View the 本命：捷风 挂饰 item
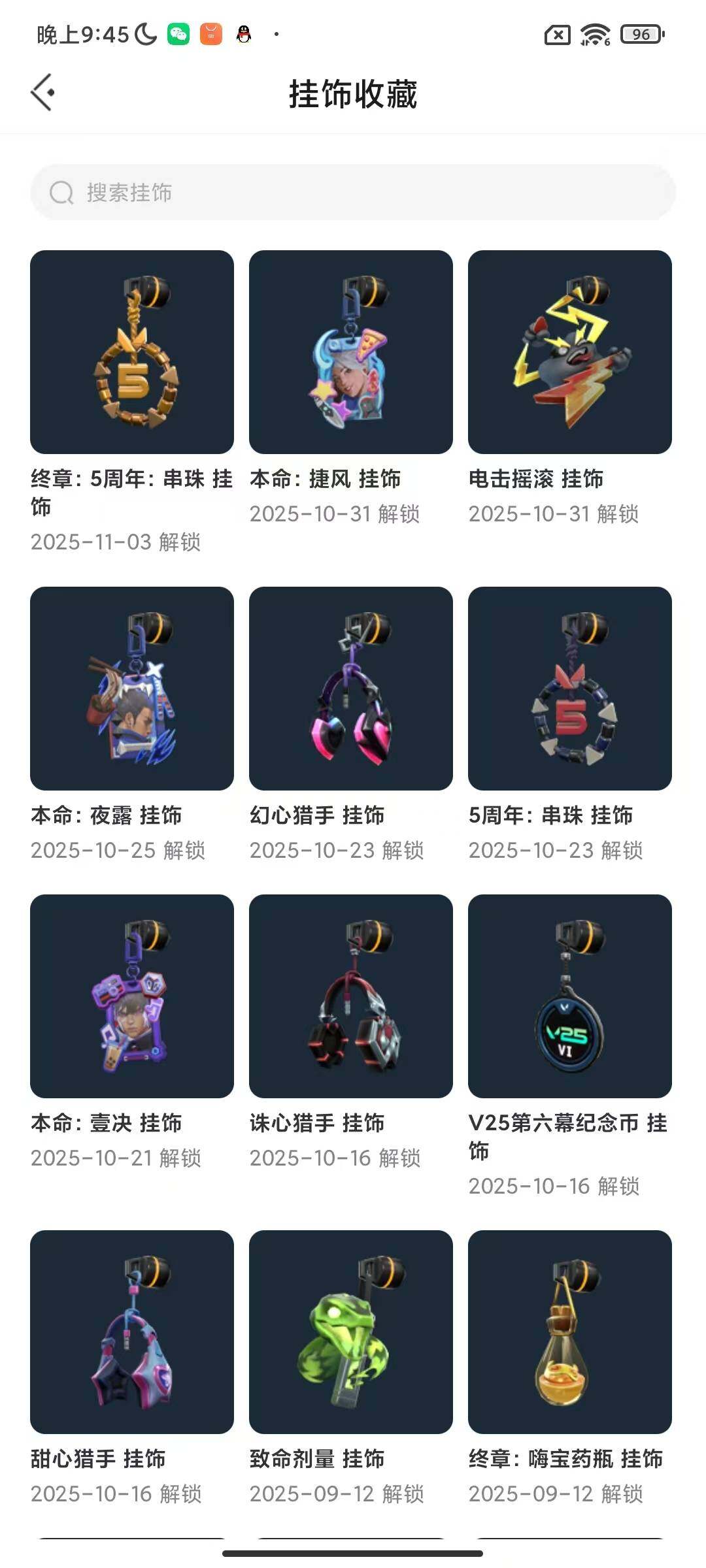Screen dimensions: 706x1568 [351, 352]
